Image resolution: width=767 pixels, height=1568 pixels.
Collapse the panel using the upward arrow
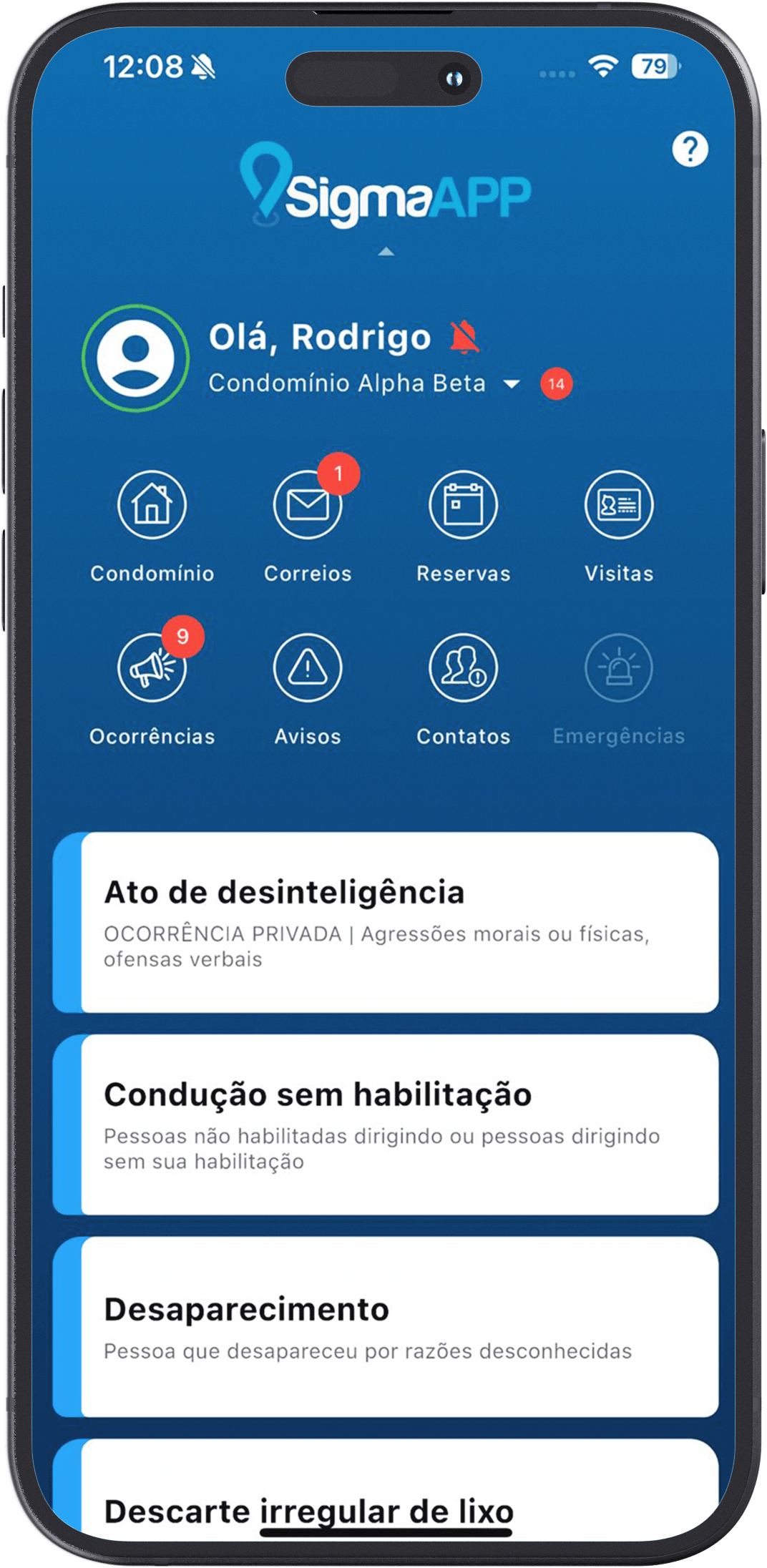point(386,250)
